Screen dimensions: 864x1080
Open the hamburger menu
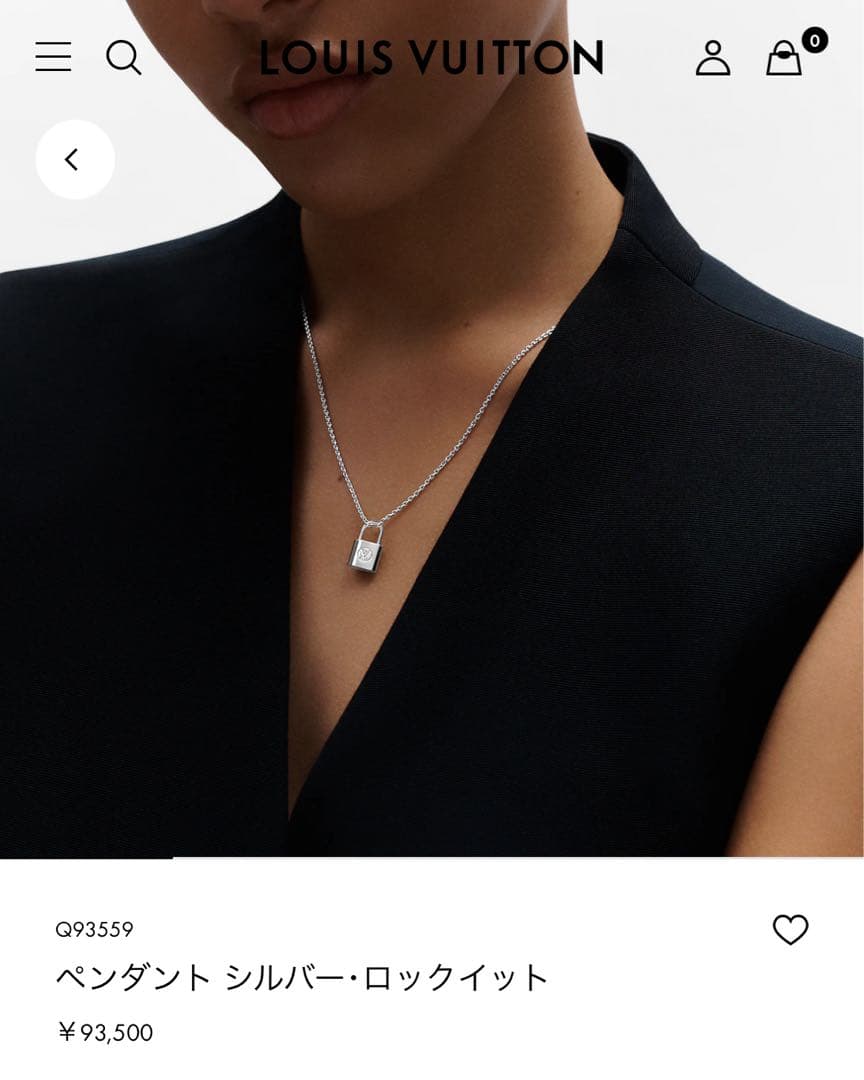click(x=53, y=57)
